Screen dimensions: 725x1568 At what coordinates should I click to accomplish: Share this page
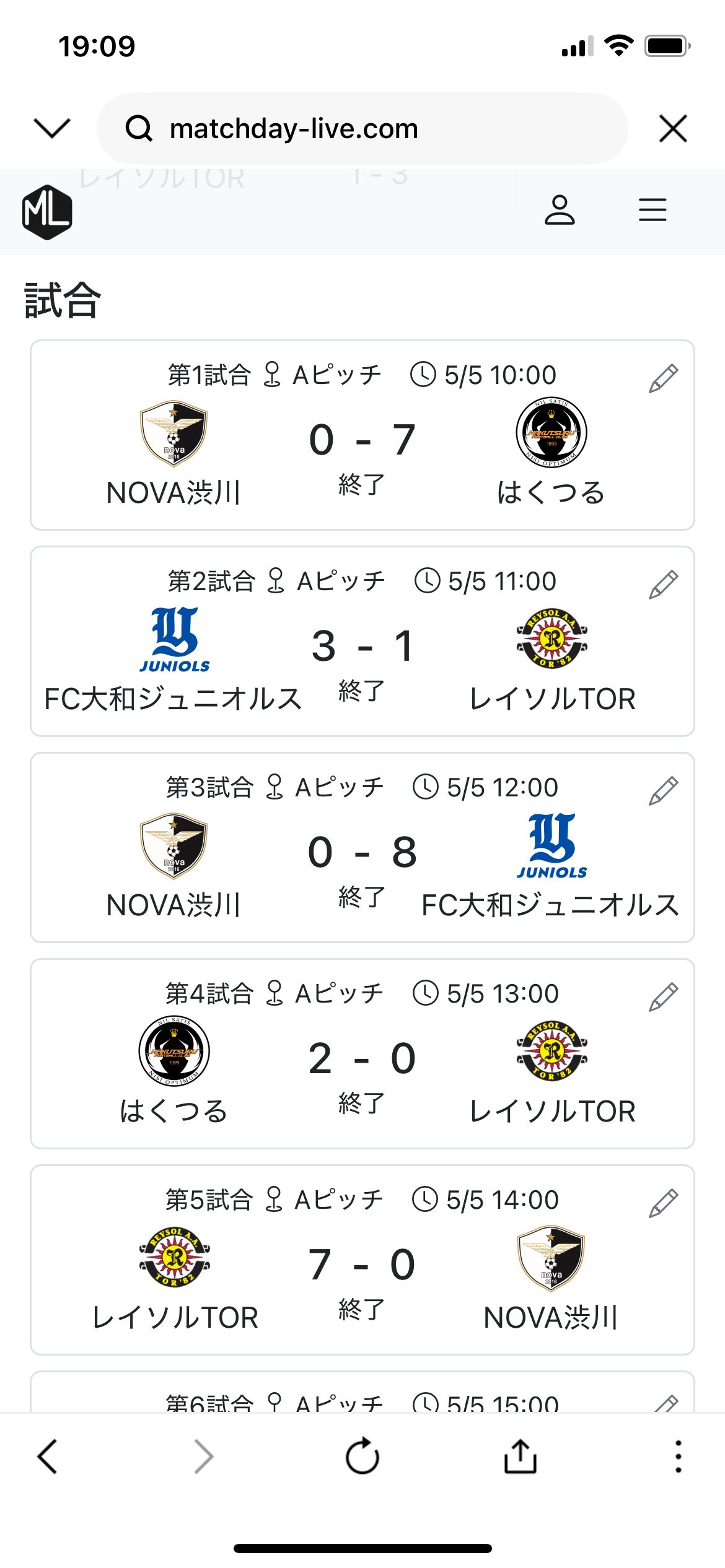521,1455
